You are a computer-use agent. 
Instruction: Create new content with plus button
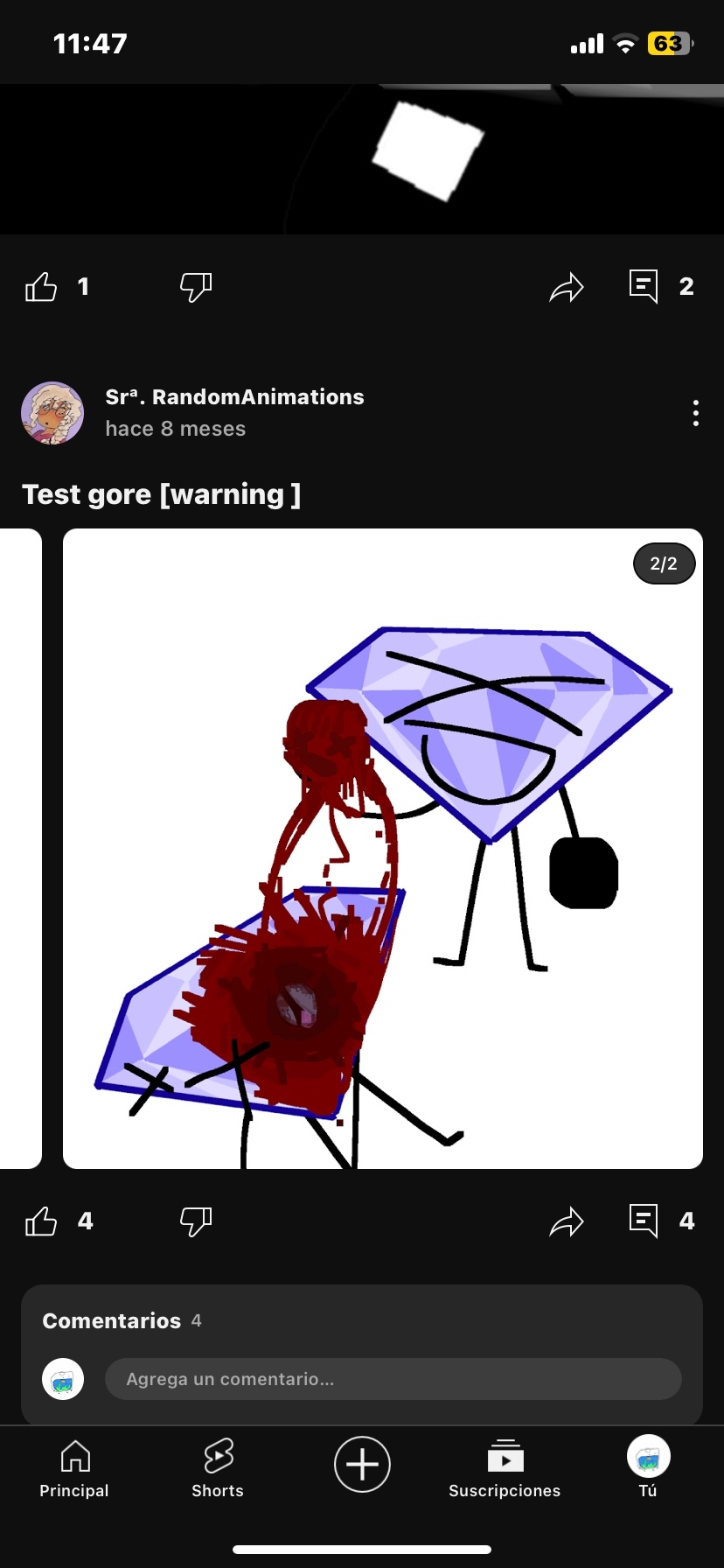tap(362, 1465)
